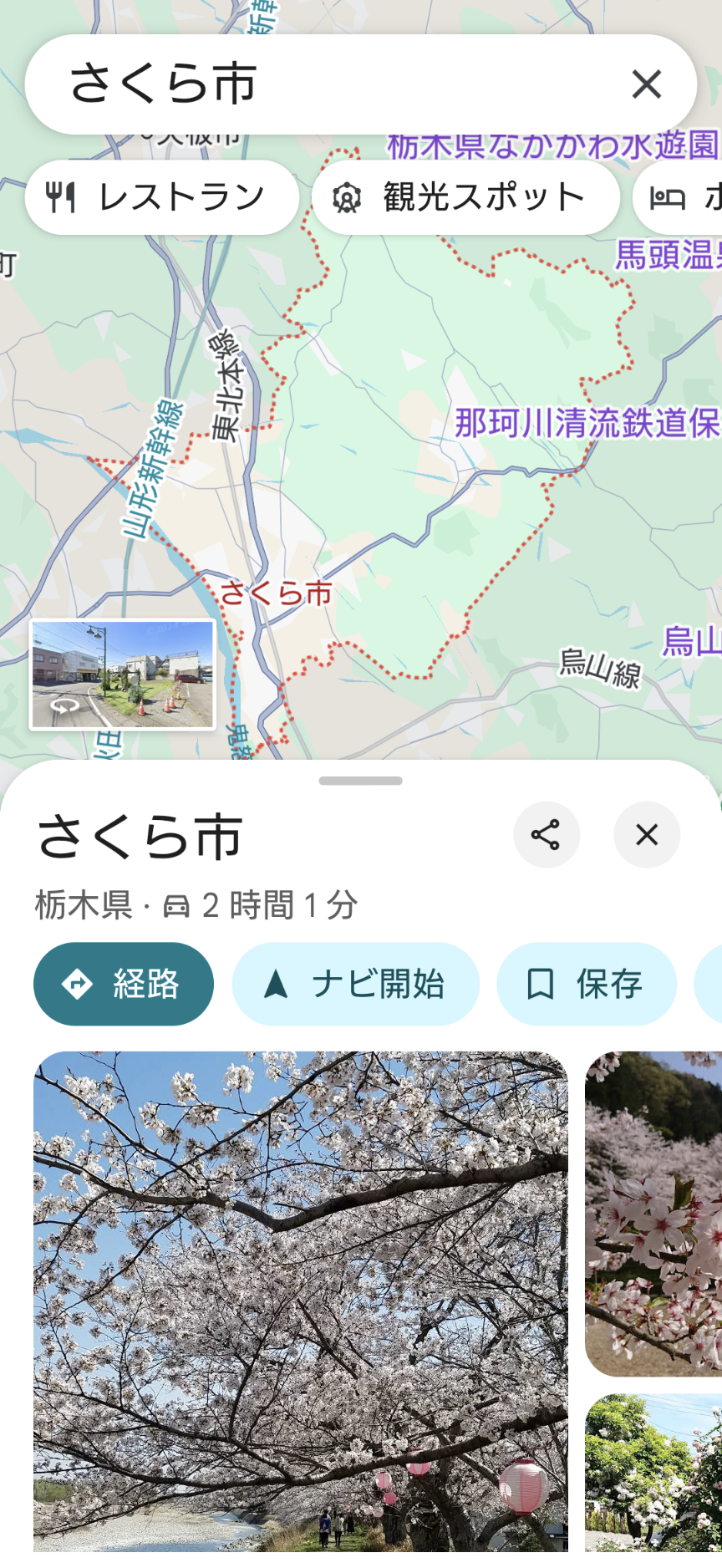Clear the さくら市 search query
Screen dimensions: 722x1568
tap(646, 84)
